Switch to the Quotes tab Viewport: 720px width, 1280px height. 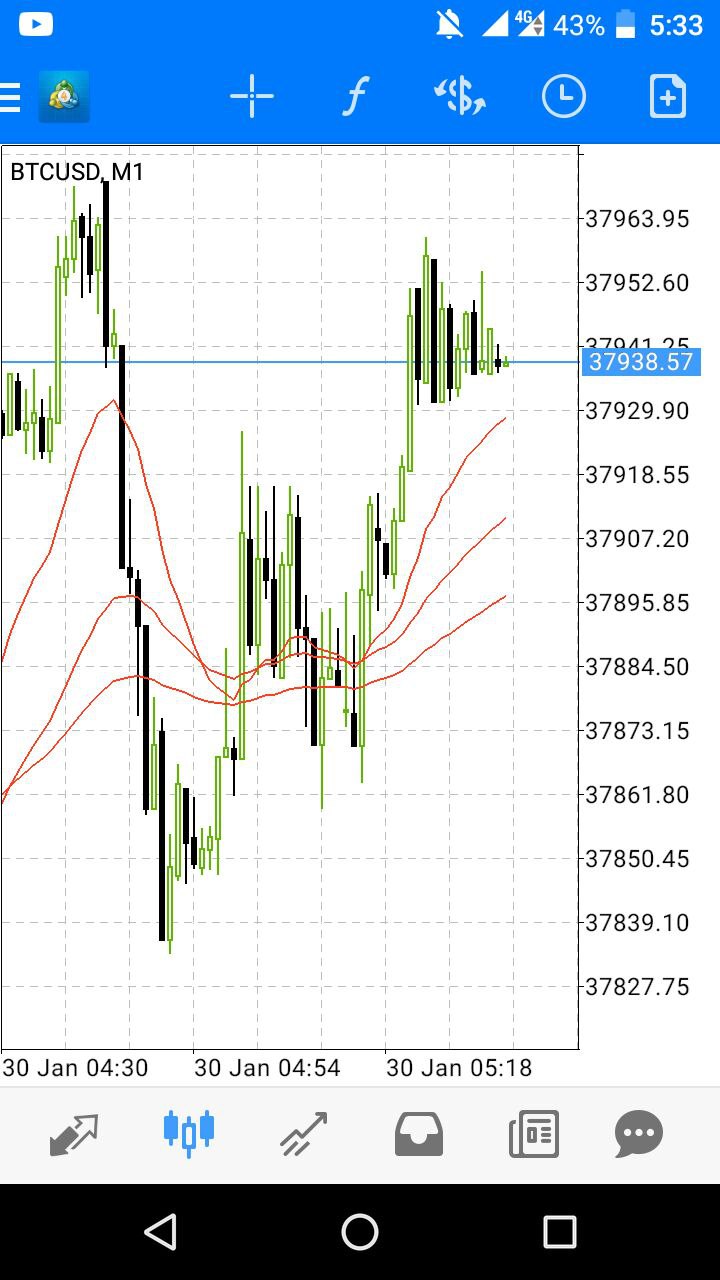(x=74, y=1134)
